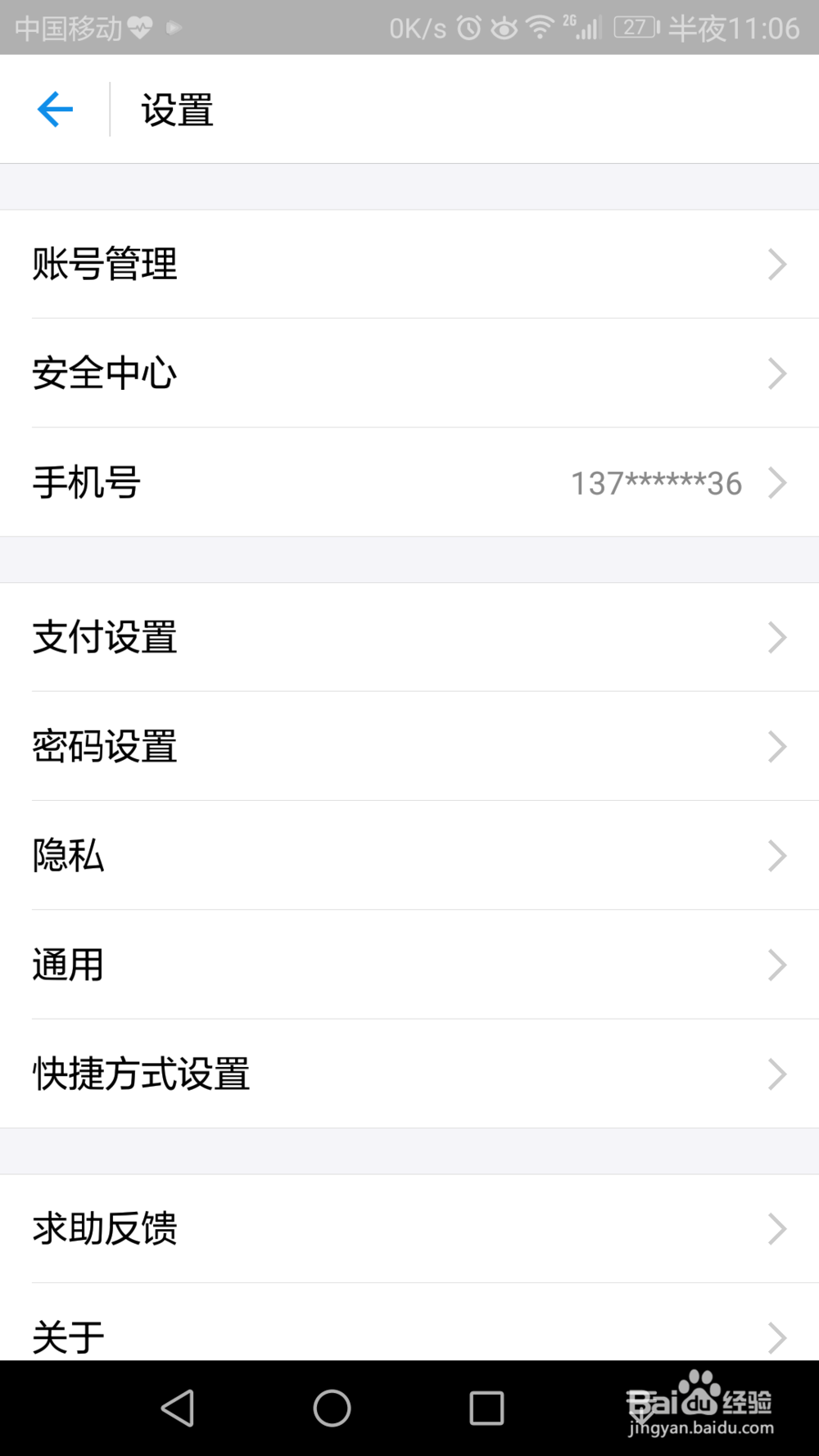Tap the masked phone number 137******36

pyautogui.click(x=655, y=483)
